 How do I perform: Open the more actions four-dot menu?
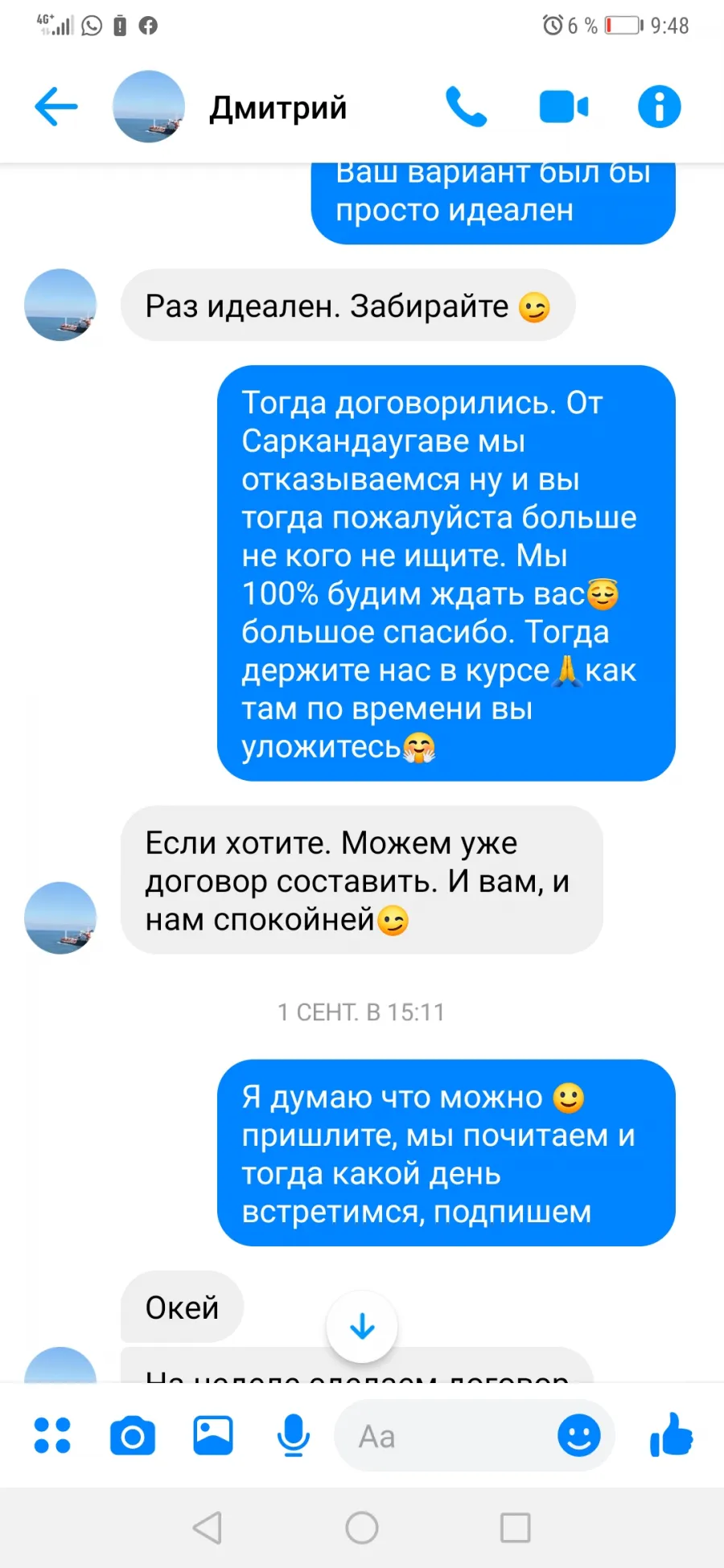tap(52, 1435)
